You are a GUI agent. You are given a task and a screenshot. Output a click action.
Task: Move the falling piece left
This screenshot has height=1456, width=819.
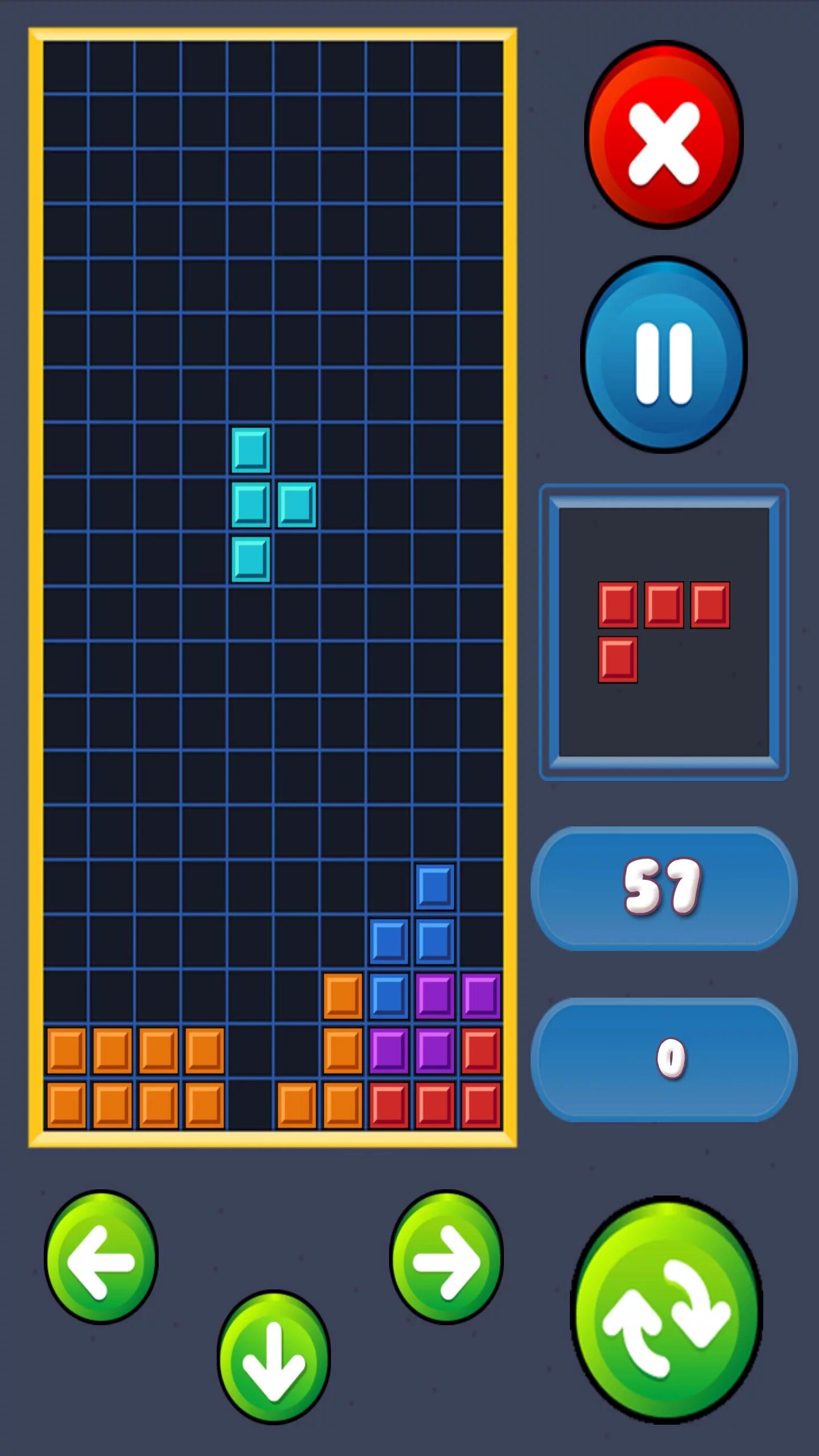[101, 1258]
